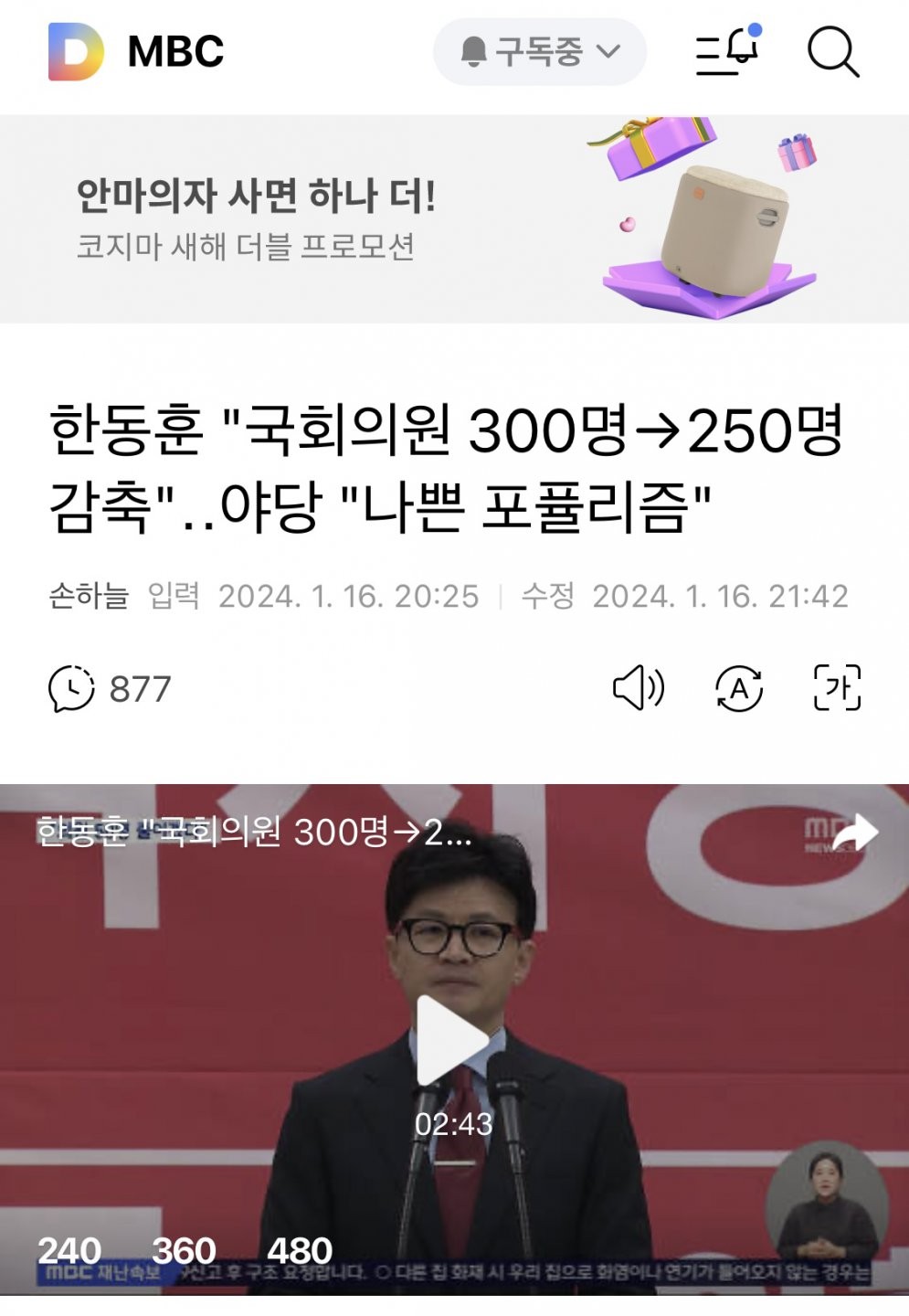The width and height of the screenshot is (909, 1316).
Task: Select 480 video quality
Action: pos(300,1249)
